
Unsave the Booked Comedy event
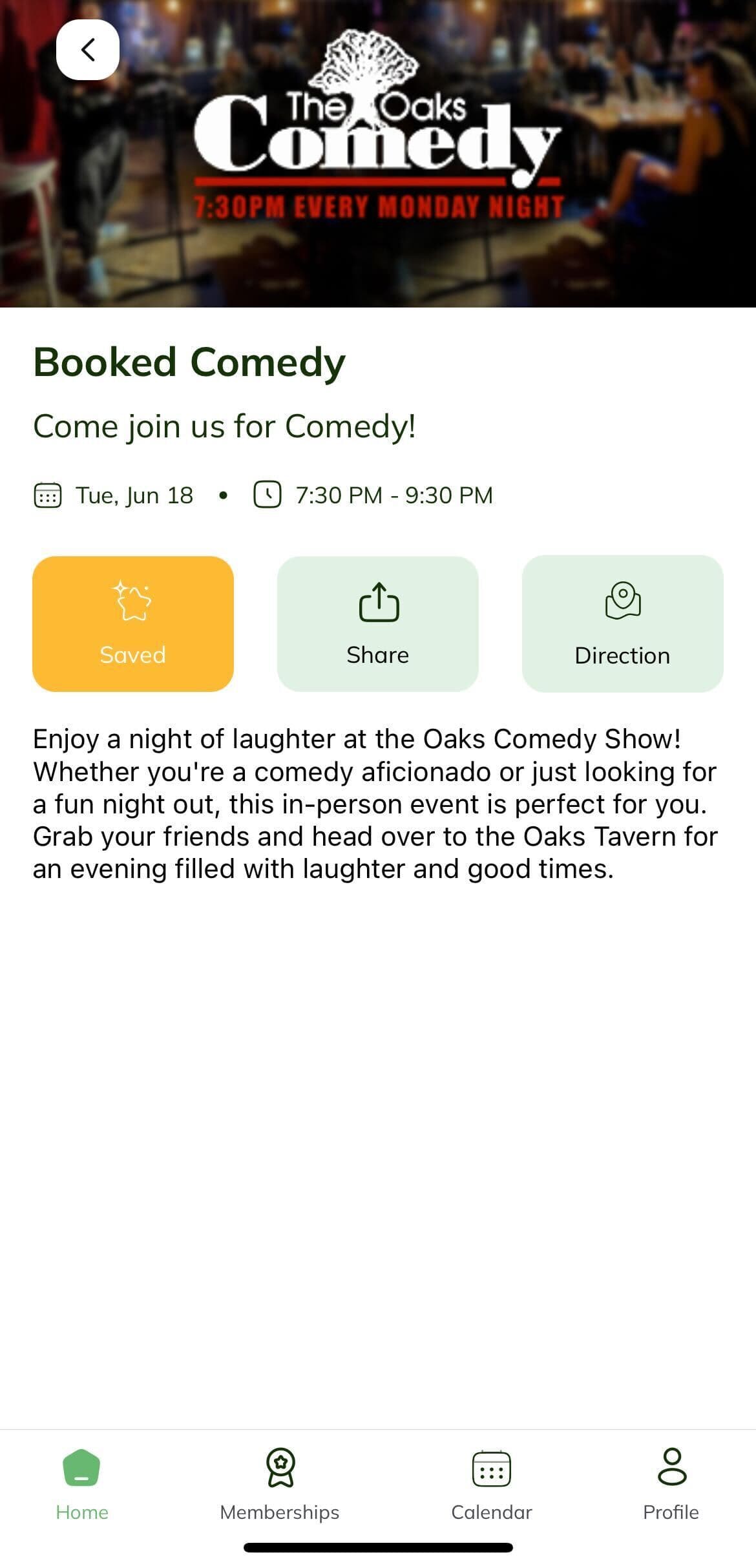(x=133, y=623)
